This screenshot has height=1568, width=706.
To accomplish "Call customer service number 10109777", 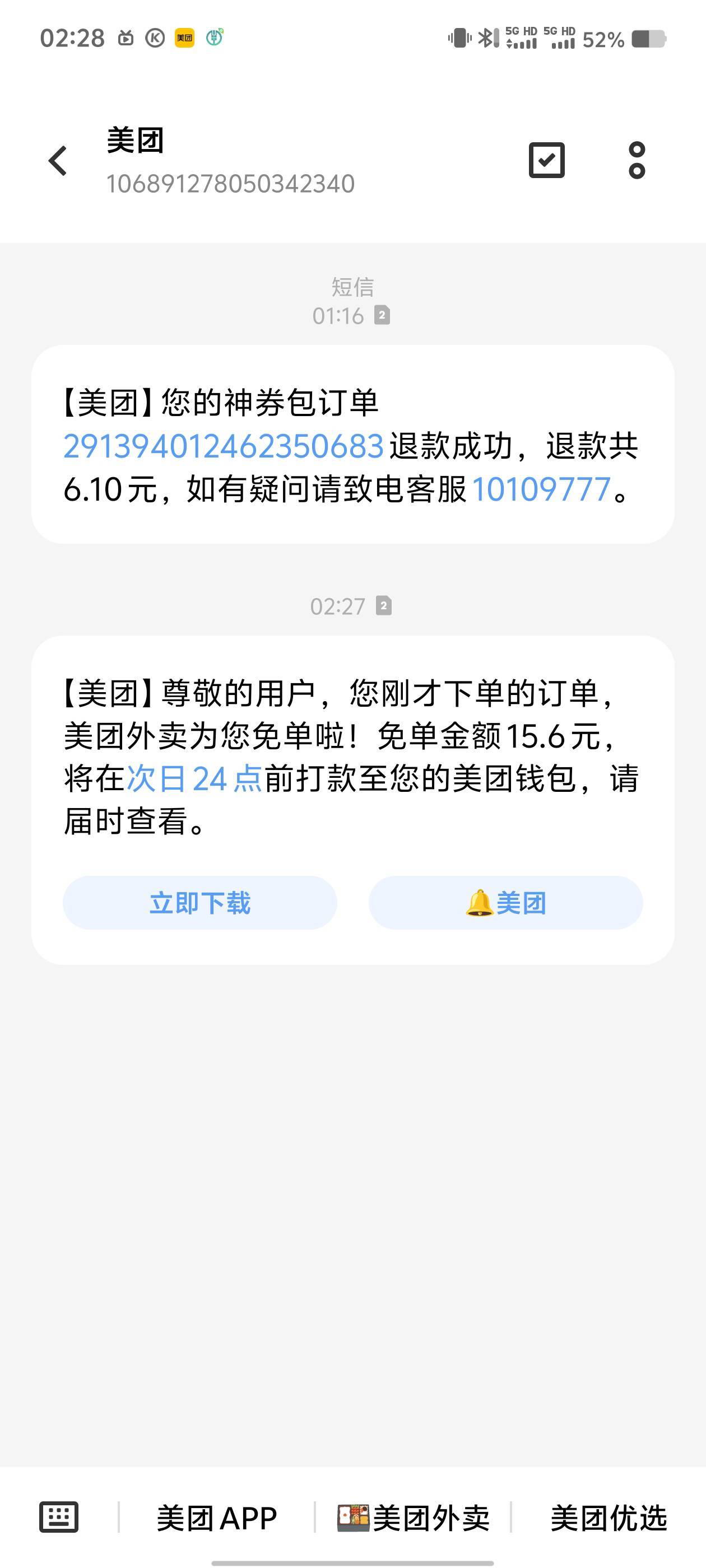I will 541,489.
